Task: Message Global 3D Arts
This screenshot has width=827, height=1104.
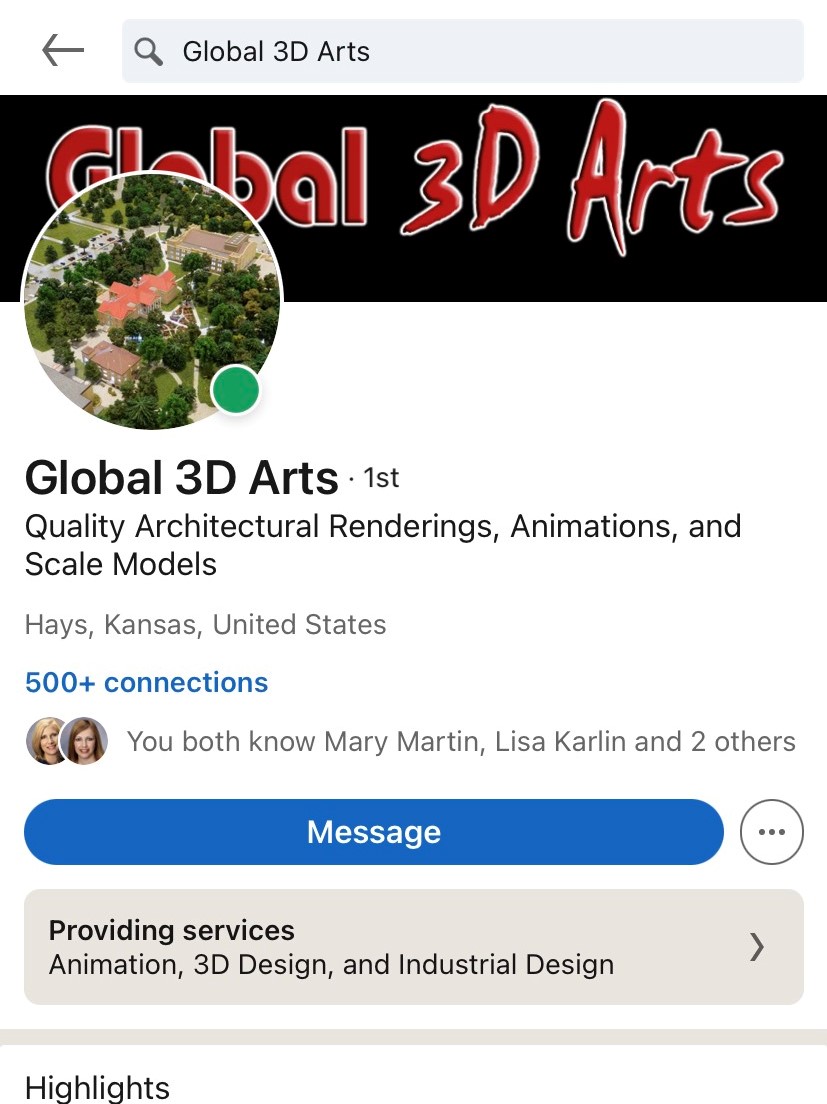Action: 373,832
